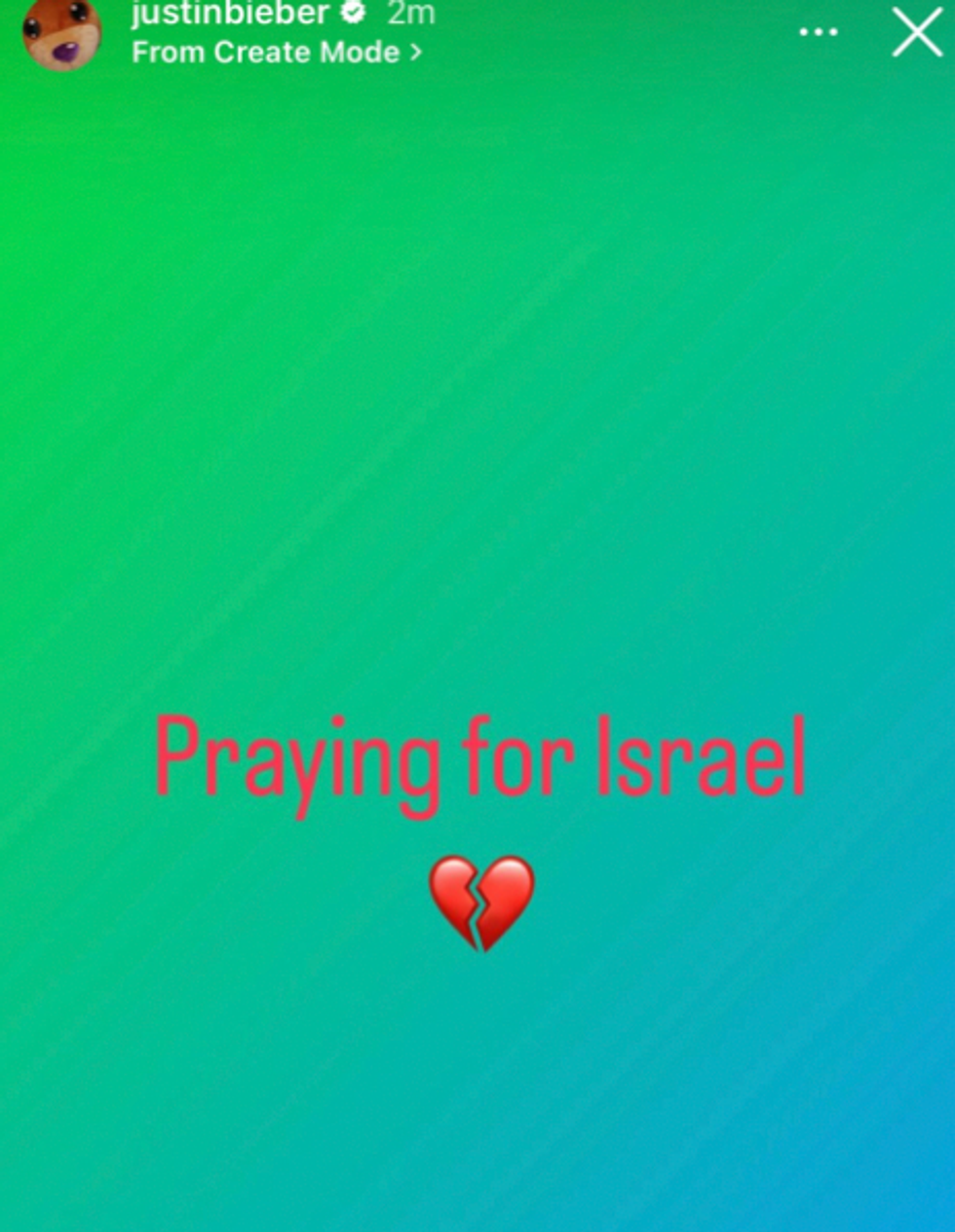Image resolution: width=955 pixels, height=1232 pixels.
Task: Open the story options menu
Action: [x=818, y=32]
